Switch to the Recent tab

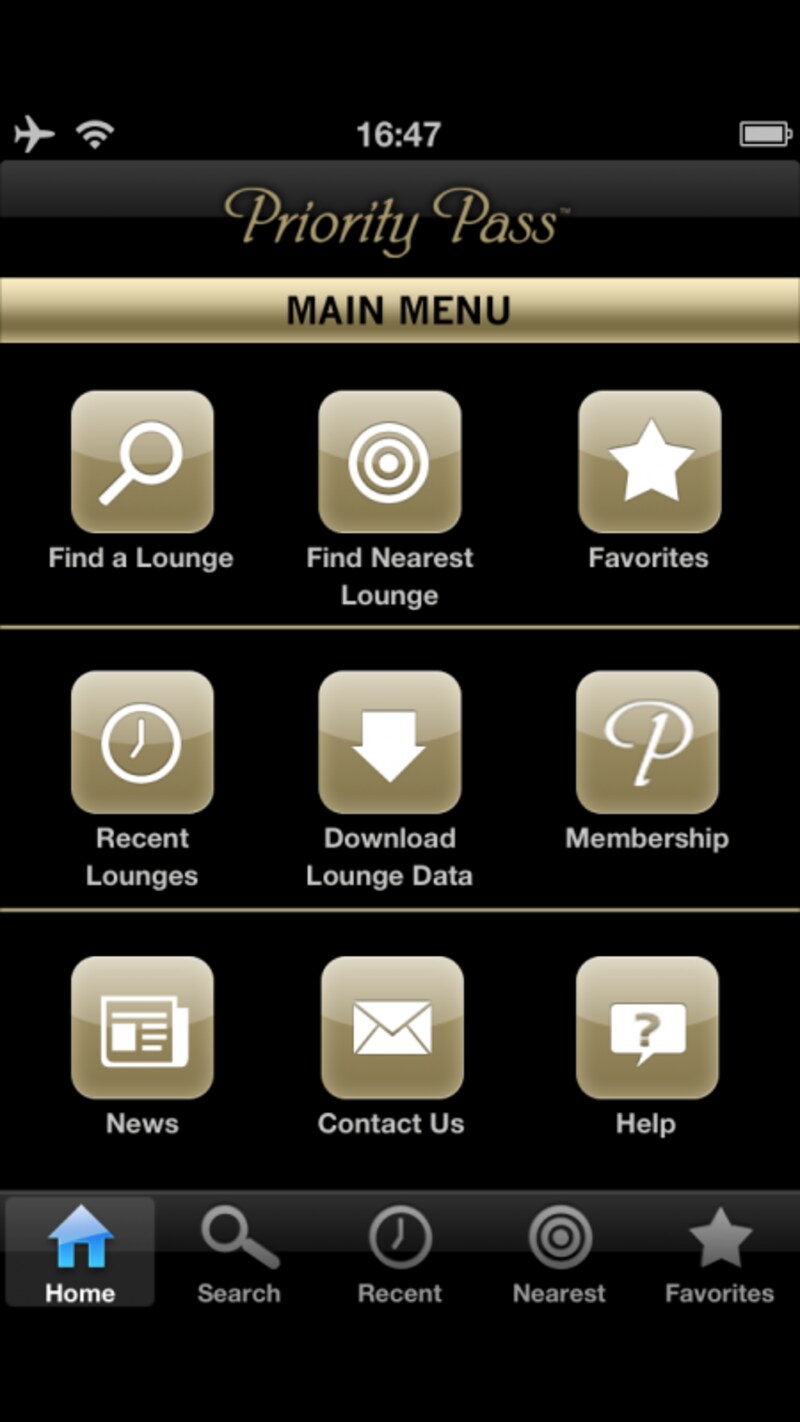(x=399, y=1252)
